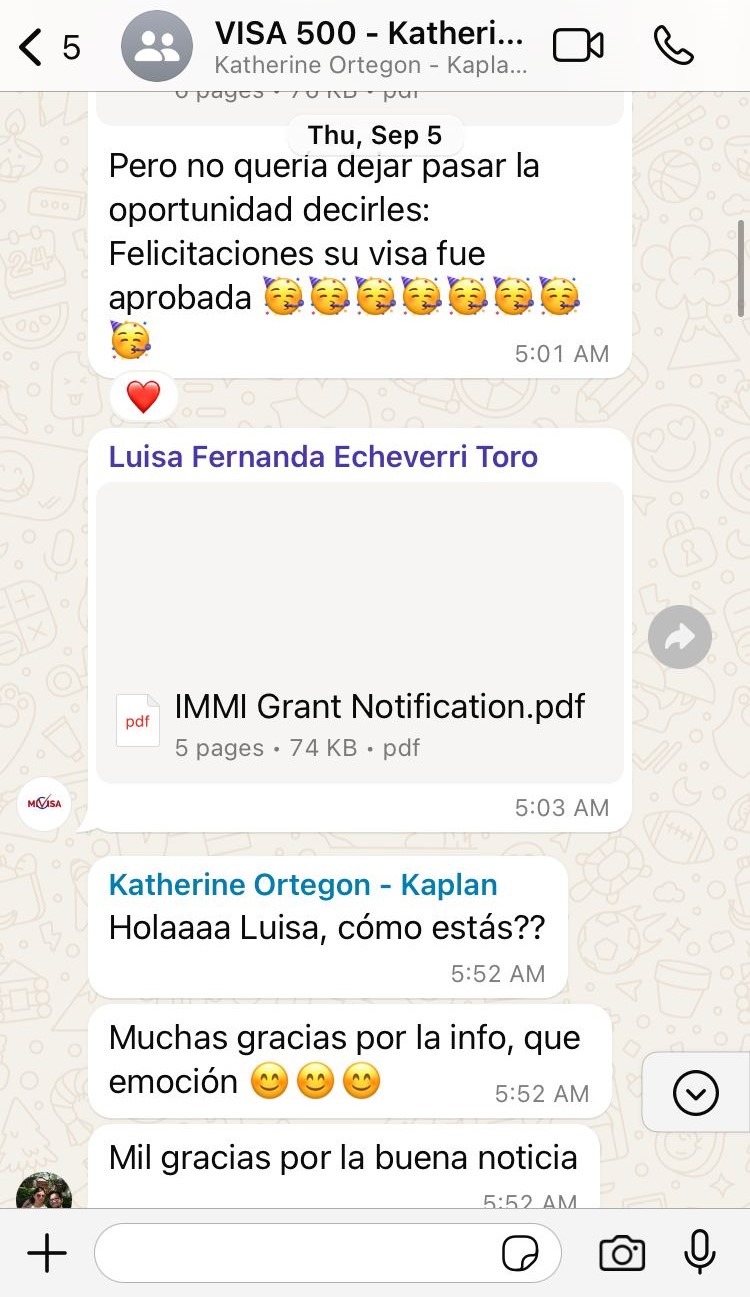Forward the IMMI Grant Notification document

pyautogui.click(x=679, y=636)
